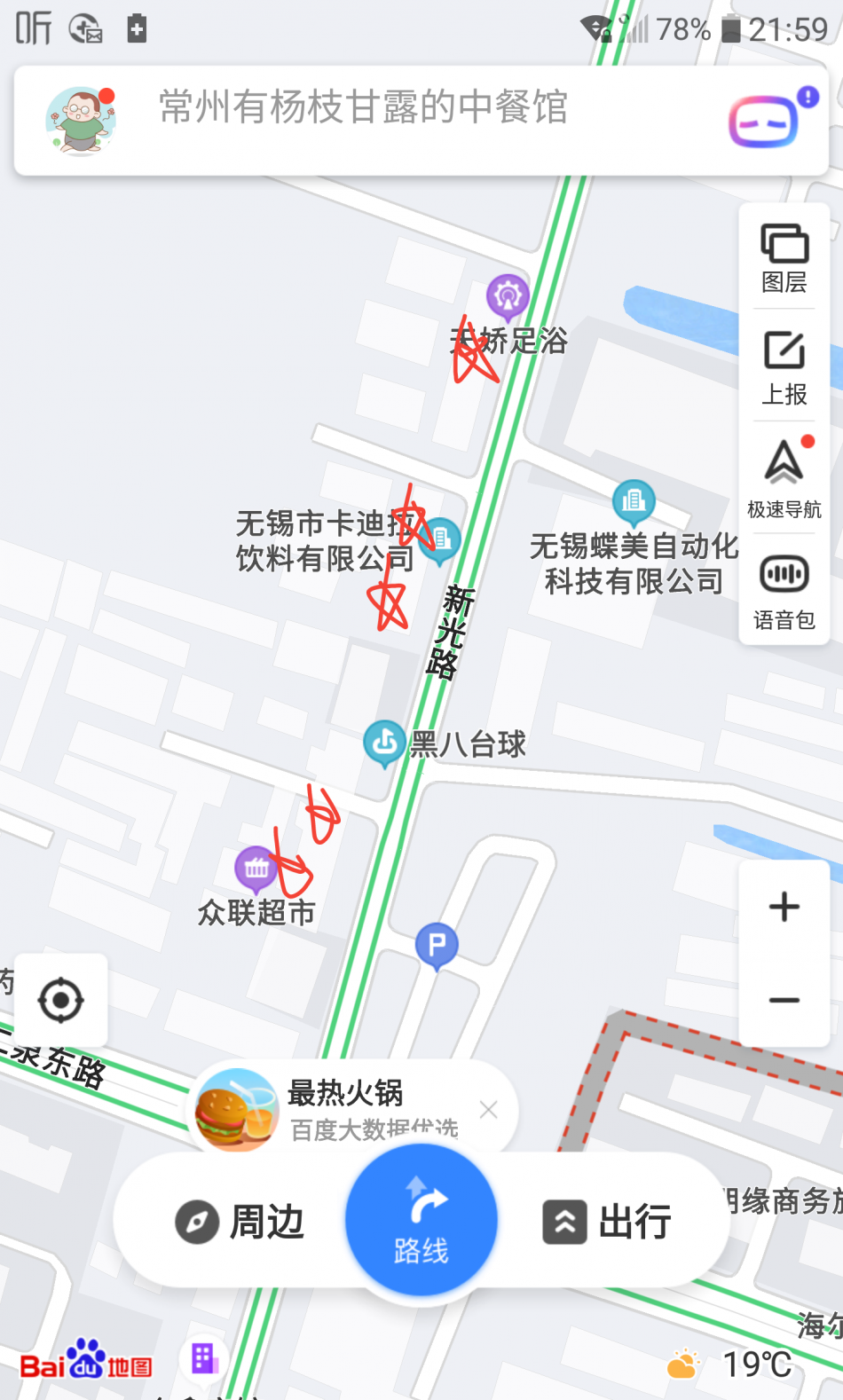
Task: Zoom out with the minus button
Action: click(784, 1000)
